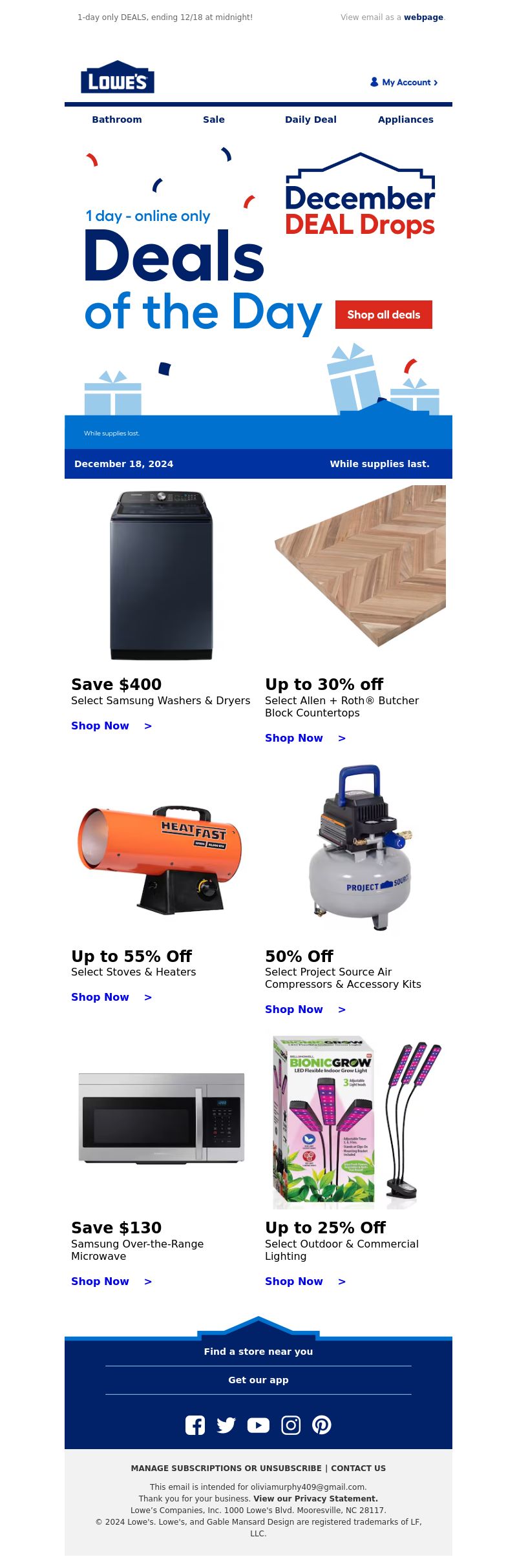Screen dimensions: 517x1568
Task: Manage subscriptions or unsubscribe
Action: point(226,1468)
